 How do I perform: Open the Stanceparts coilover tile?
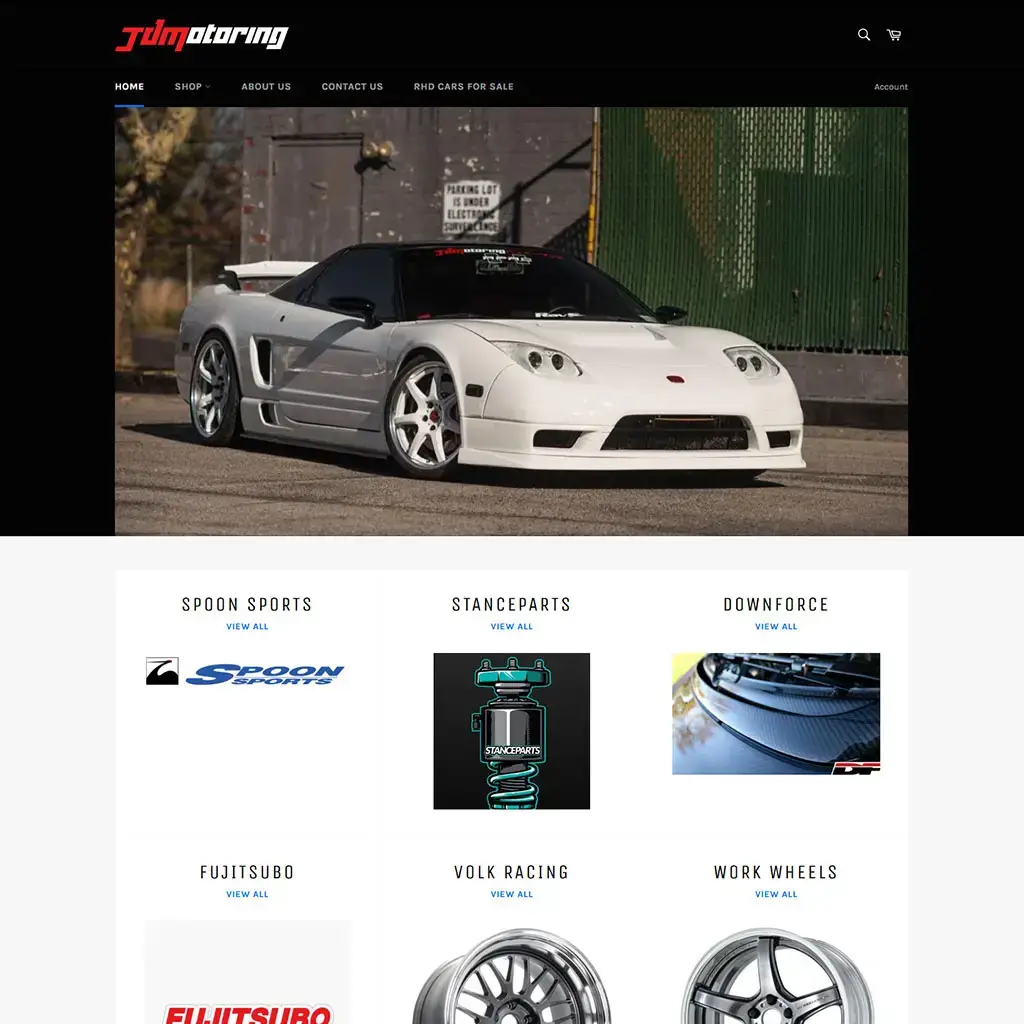pyautogui.click(x=511, y=731)
